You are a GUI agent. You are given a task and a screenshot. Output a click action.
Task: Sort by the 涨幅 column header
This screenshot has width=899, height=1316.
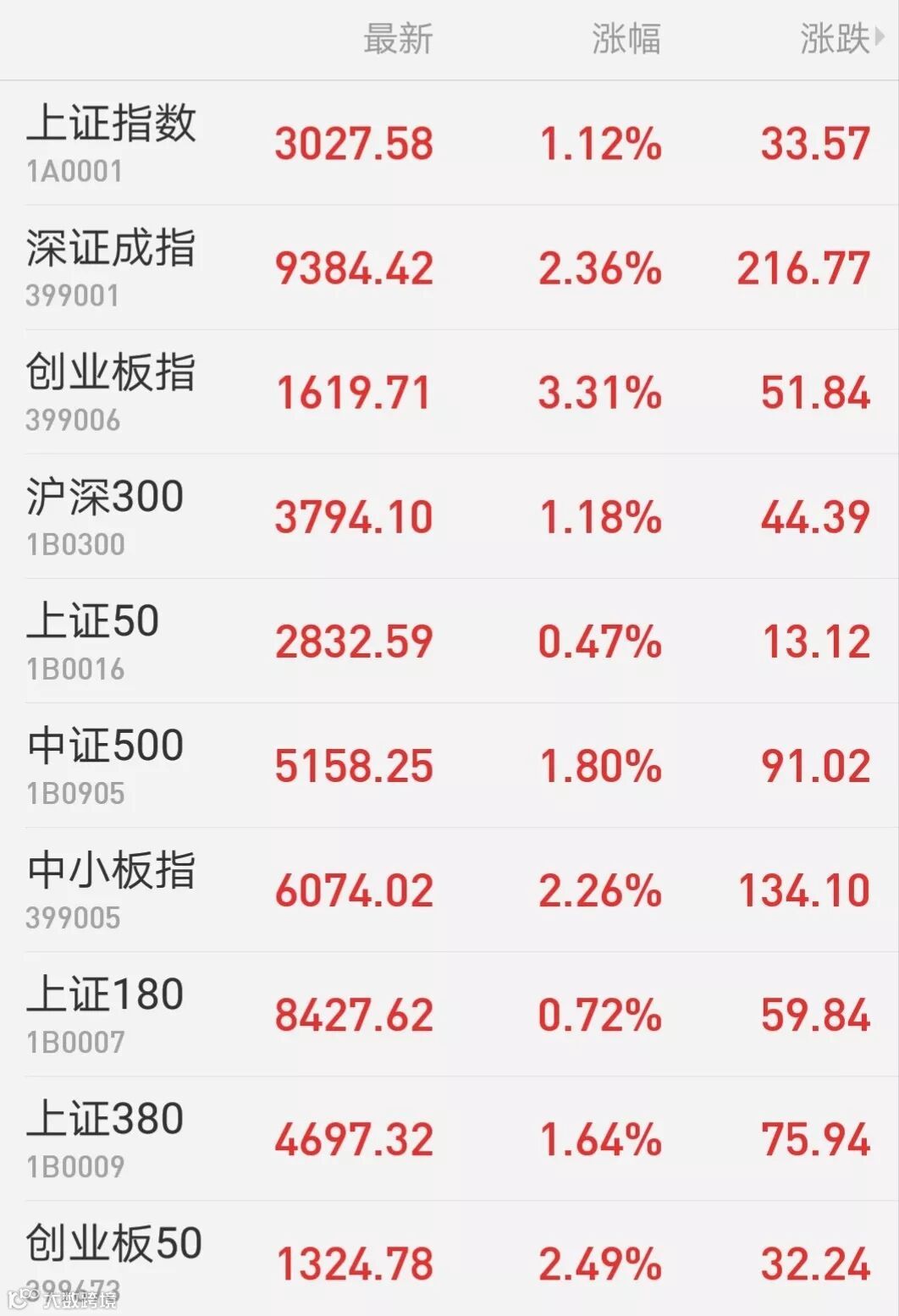[626, 39]
